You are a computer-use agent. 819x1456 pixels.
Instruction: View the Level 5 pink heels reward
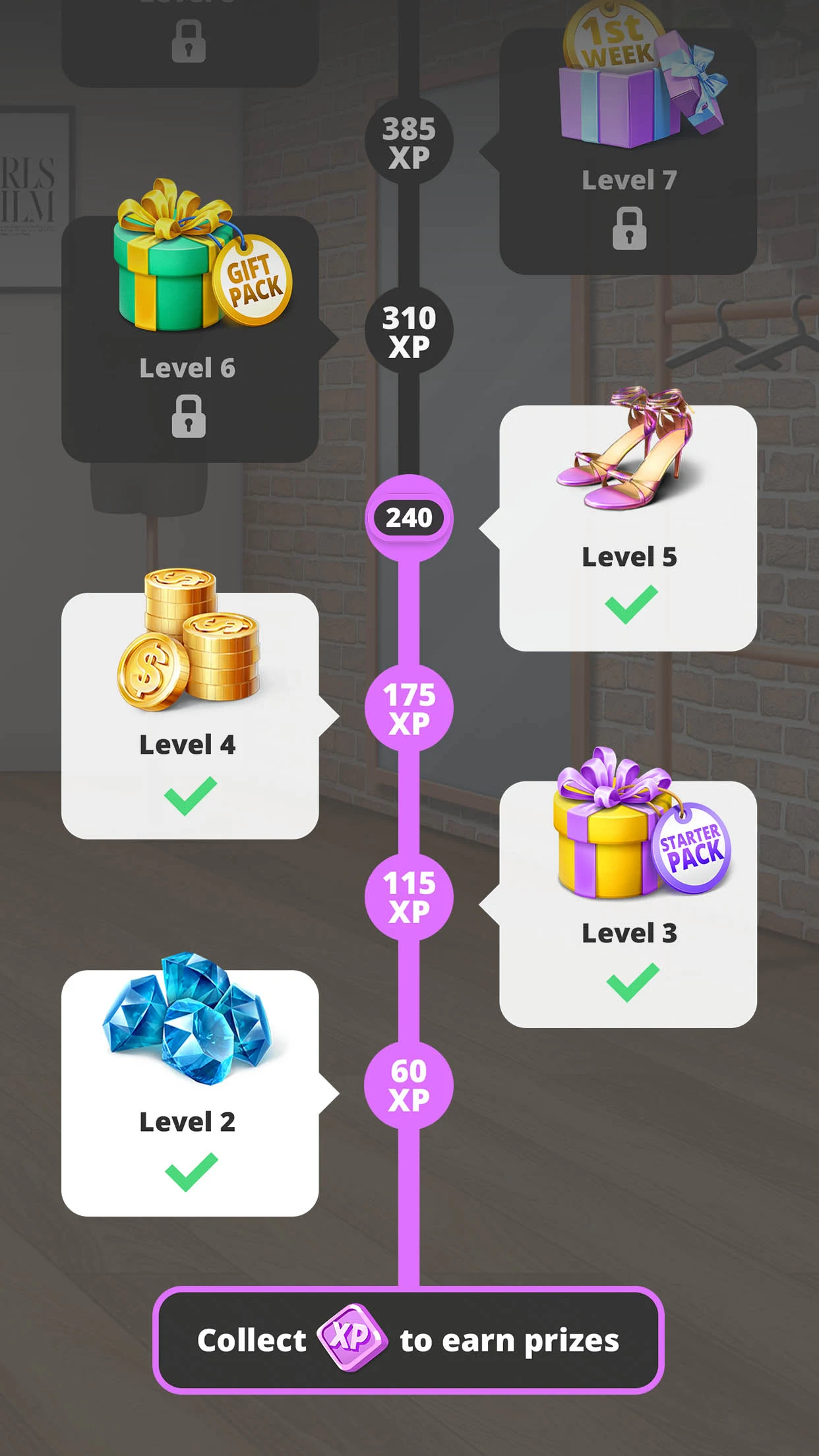628,528
